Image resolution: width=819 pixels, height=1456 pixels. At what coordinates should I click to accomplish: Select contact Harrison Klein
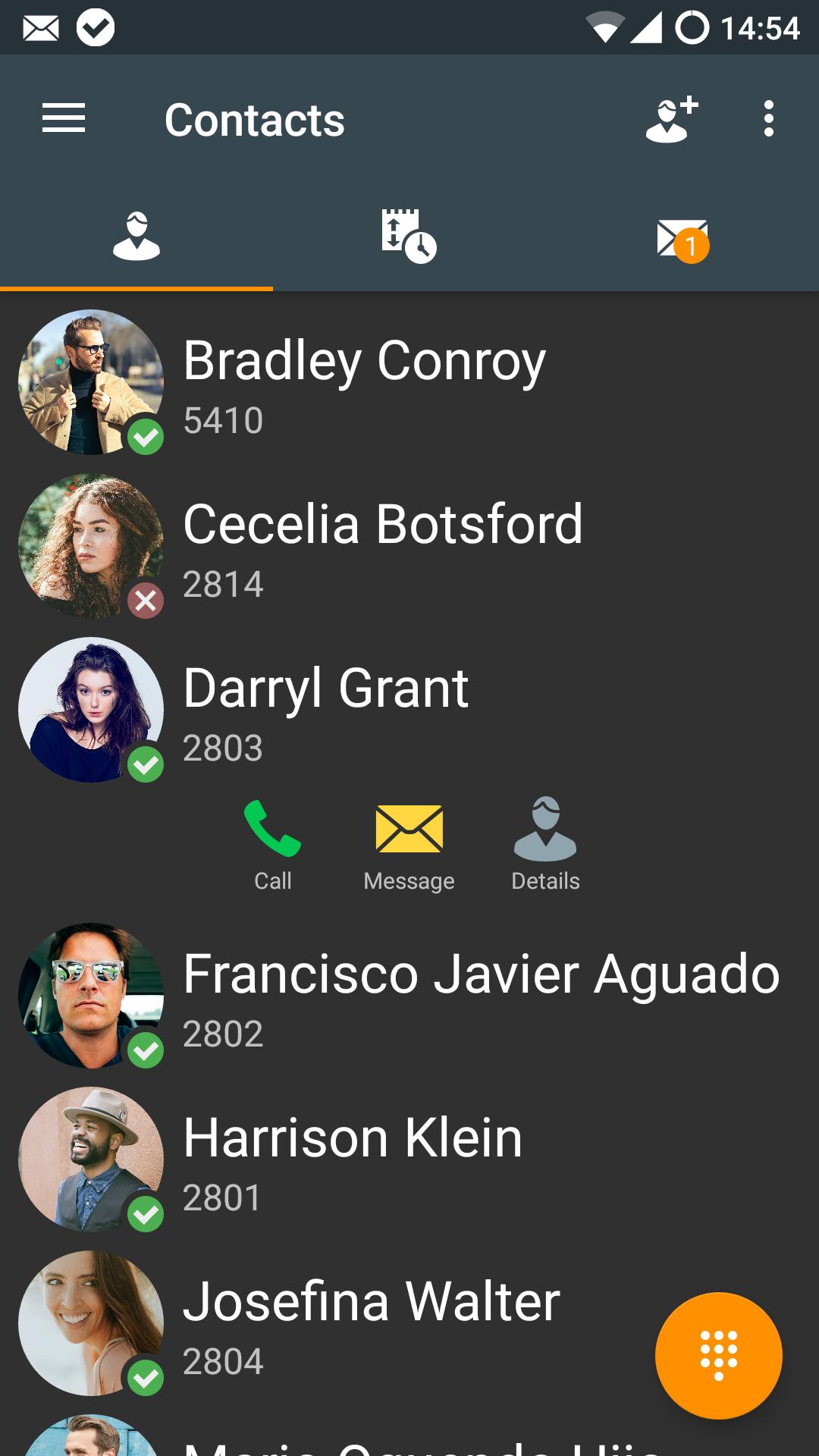pyautogui.click(x=409, y=1159)
